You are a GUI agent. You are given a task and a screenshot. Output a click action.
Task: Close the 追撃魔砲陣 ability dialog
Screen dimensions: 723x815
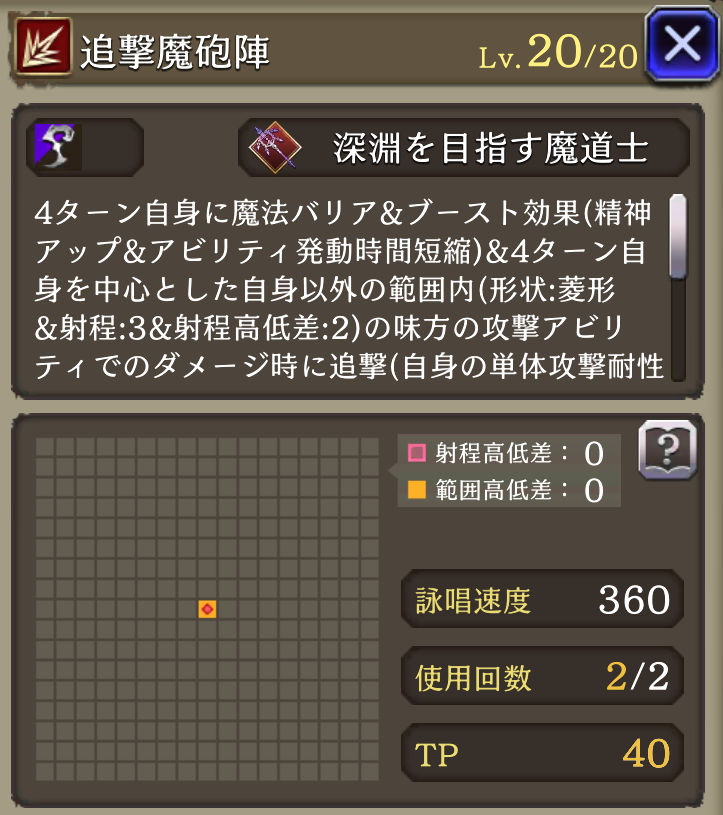pos(682,46)
